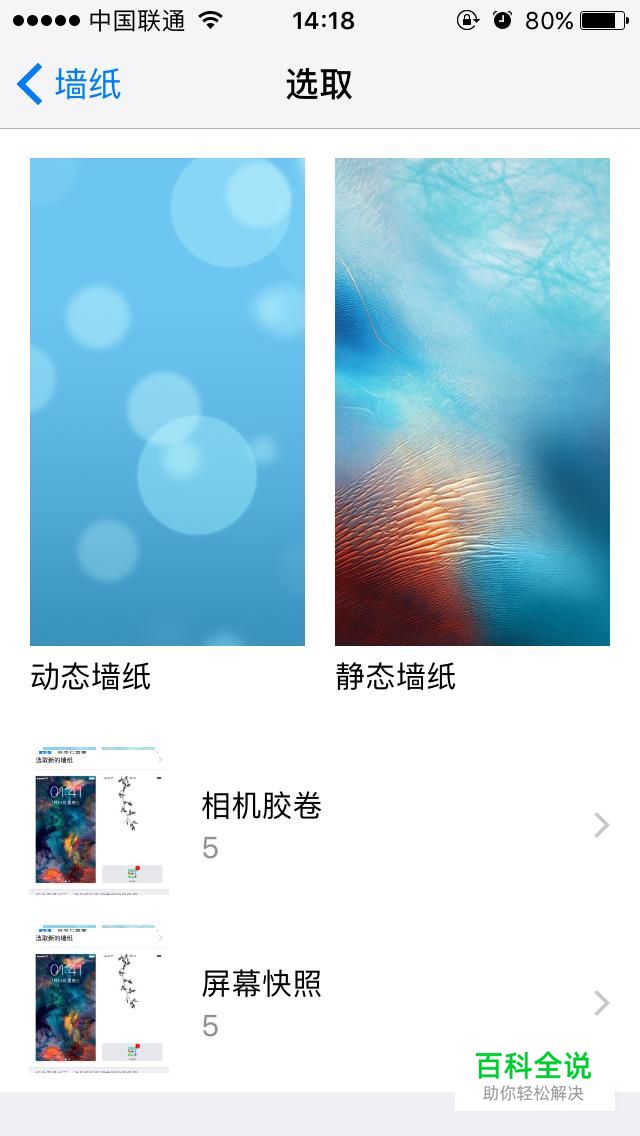Open the 相机胶卷 album
This screenshot has width=640, height=1136.
320,824
